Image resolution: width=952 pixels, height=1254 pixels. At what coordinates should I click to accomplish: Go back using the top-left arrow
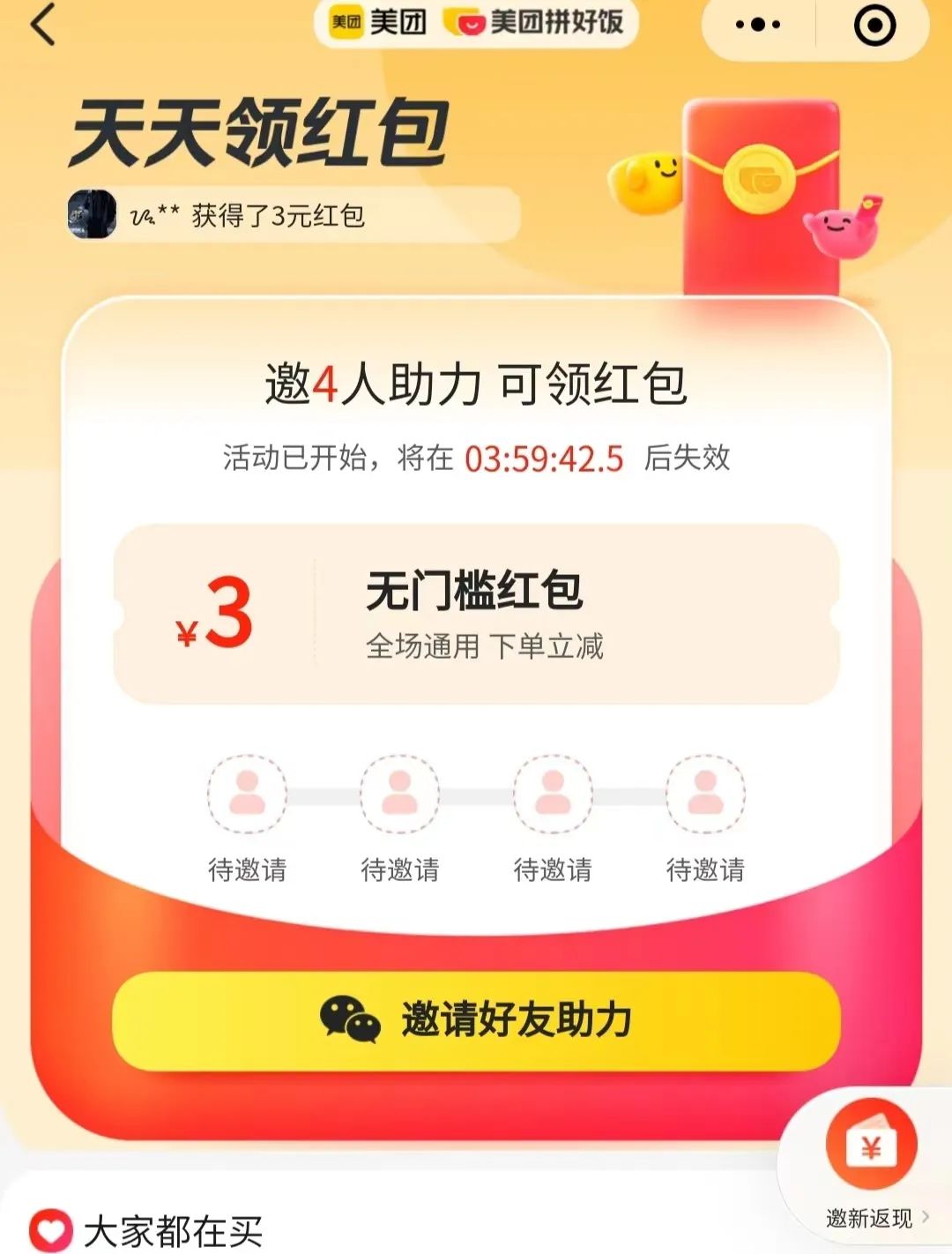tap(42, 24)
